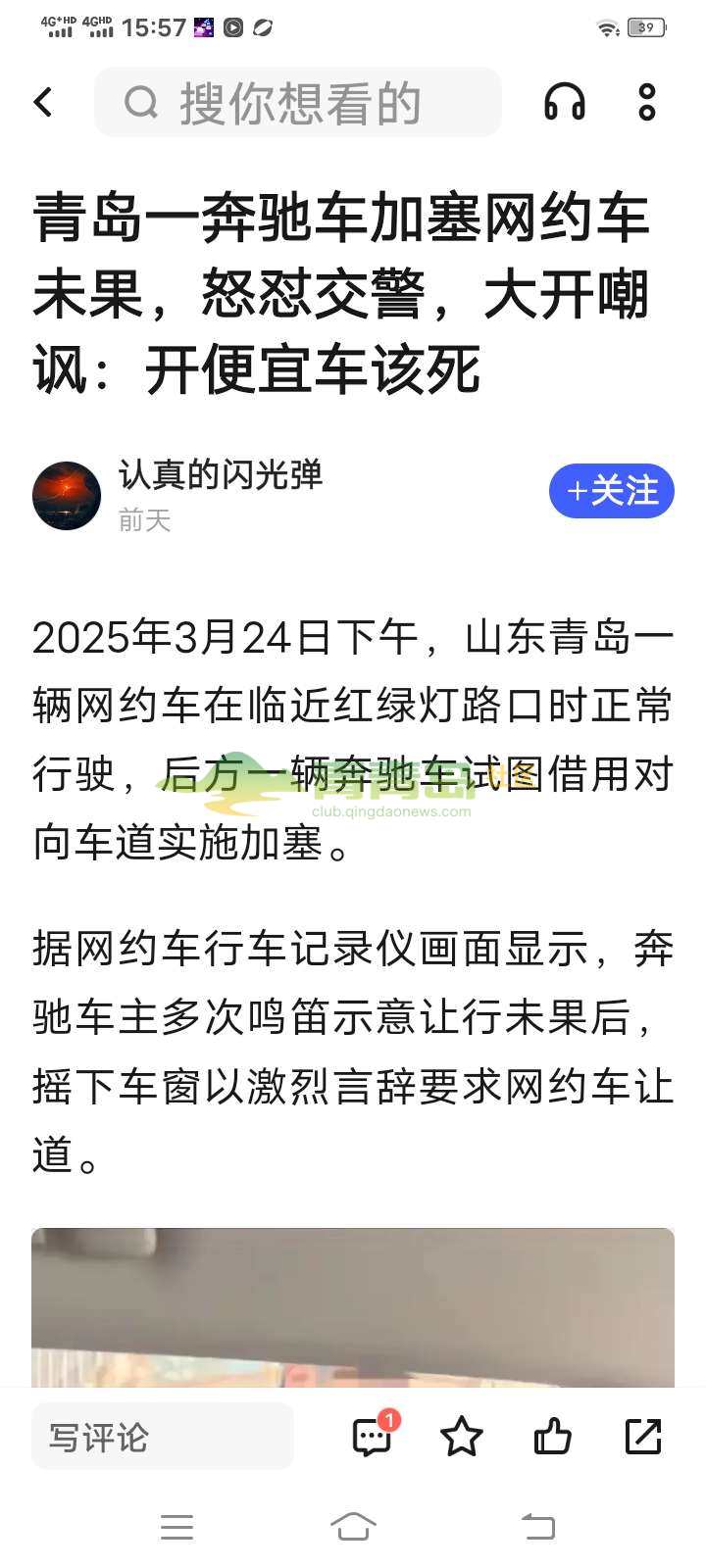Open recent apps from navigation bar
Image resolution: width=706 pixels, height=1568 pixels.
pyautogui.click(x=176, y=1526)
